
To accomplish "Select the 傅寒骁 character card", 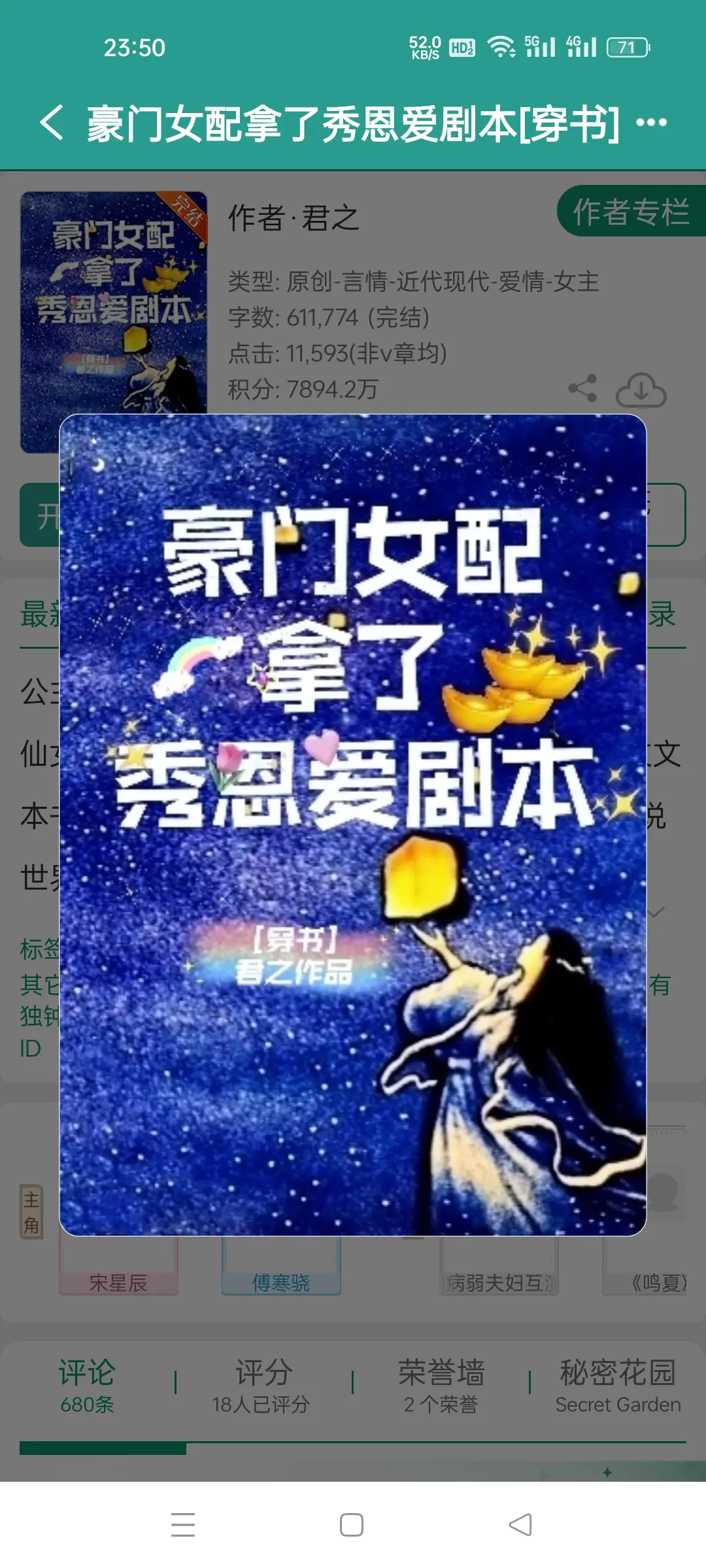I will (x=280, y=1282).
